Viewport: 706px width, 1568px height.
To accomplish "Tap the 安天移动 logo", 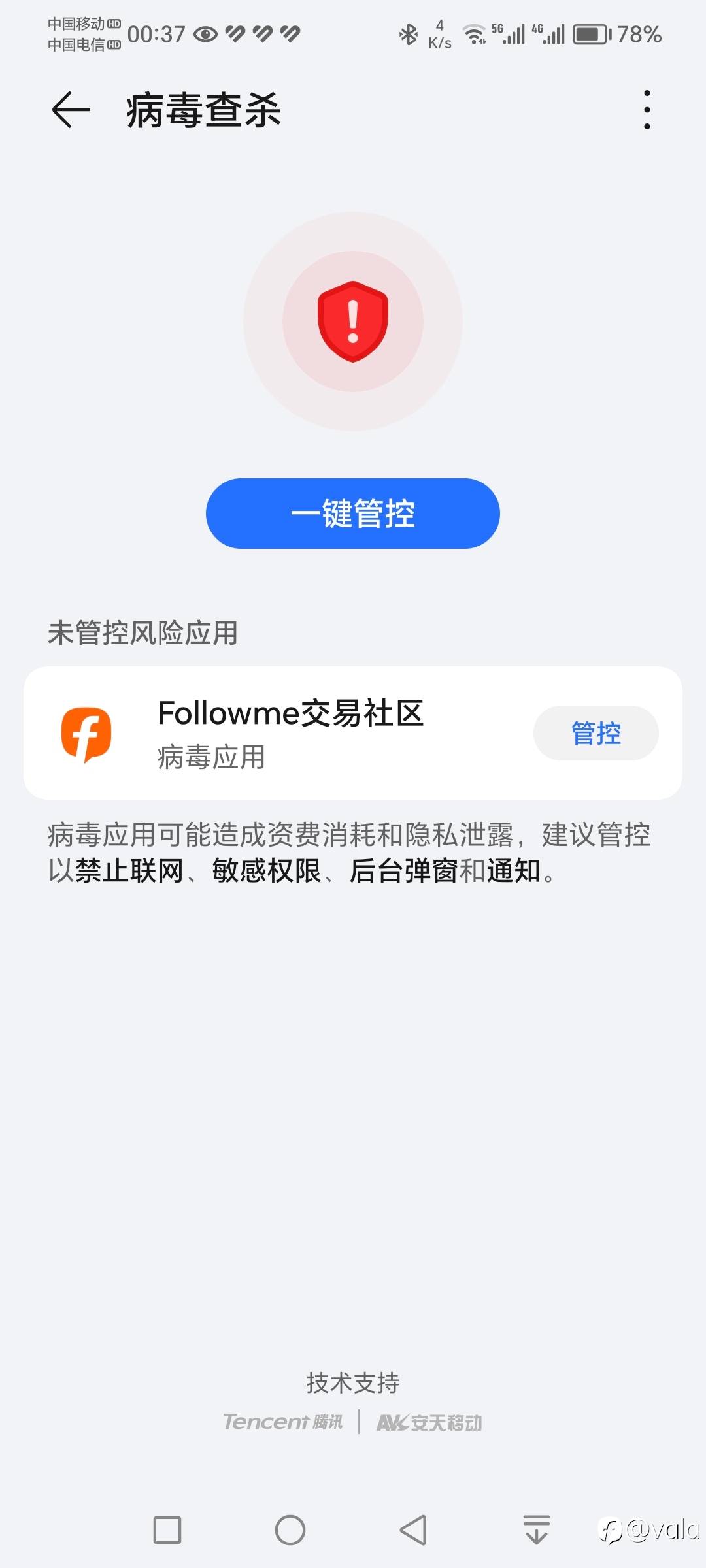I will tap(428, 1422).
